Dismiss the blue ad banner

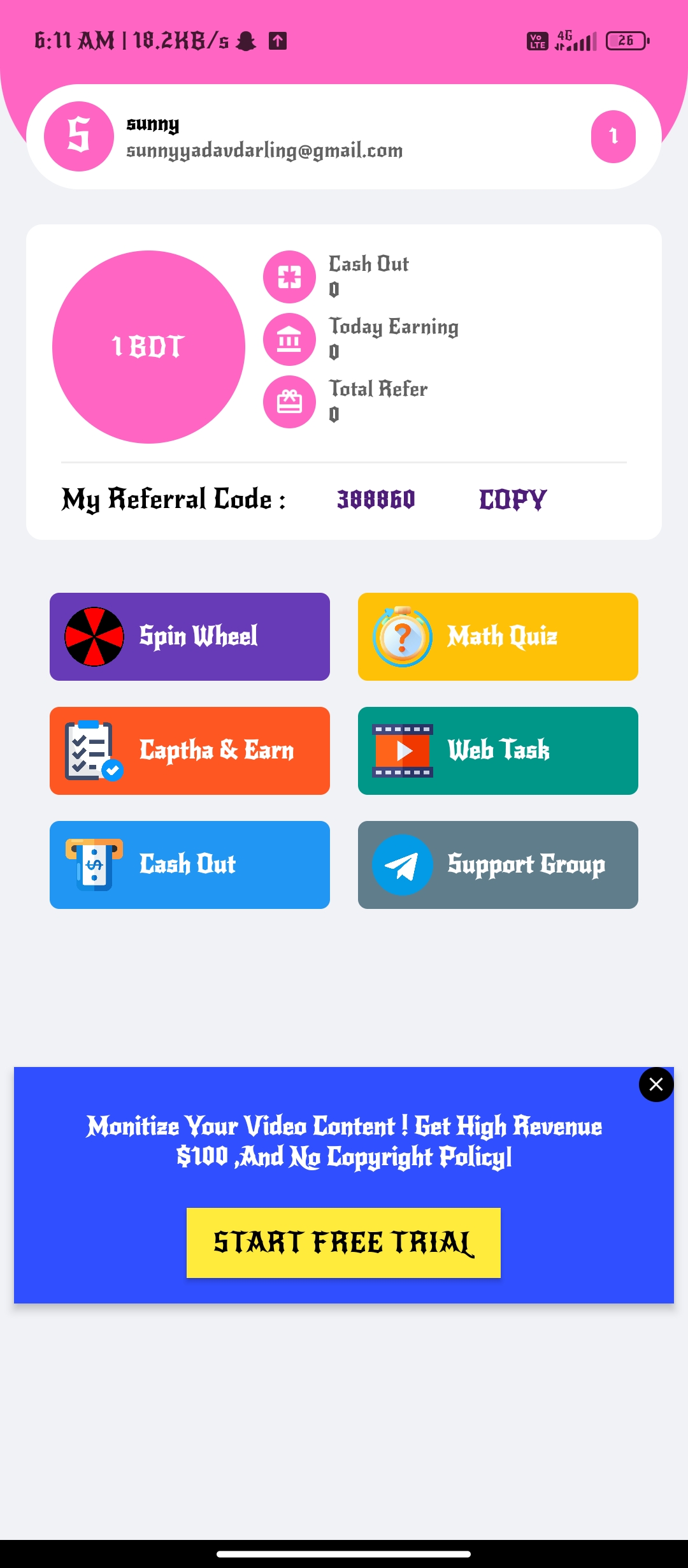click(656, 1084)
